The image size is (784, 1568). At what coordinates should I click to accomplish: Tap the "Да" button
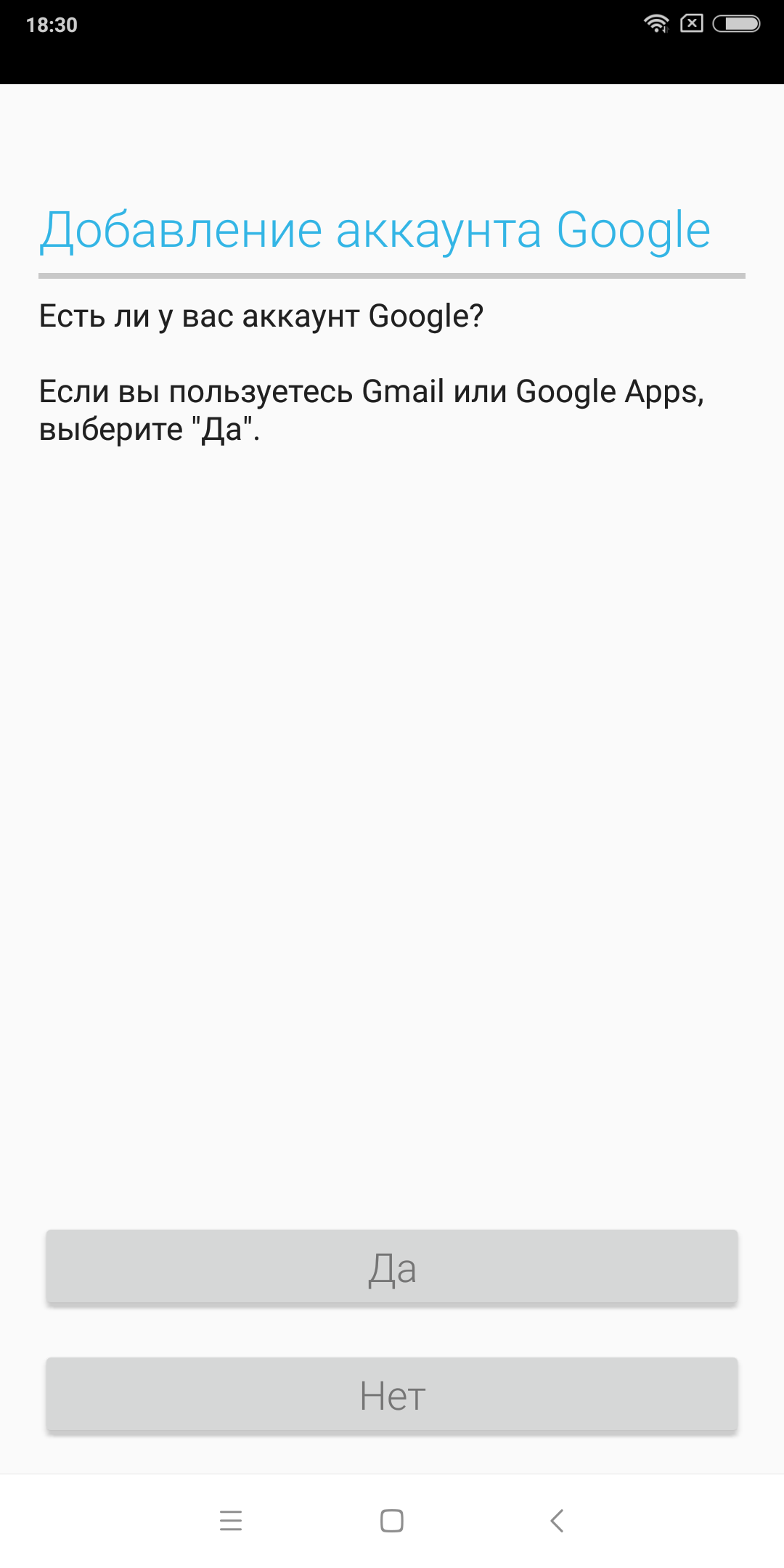point(392,1267)
